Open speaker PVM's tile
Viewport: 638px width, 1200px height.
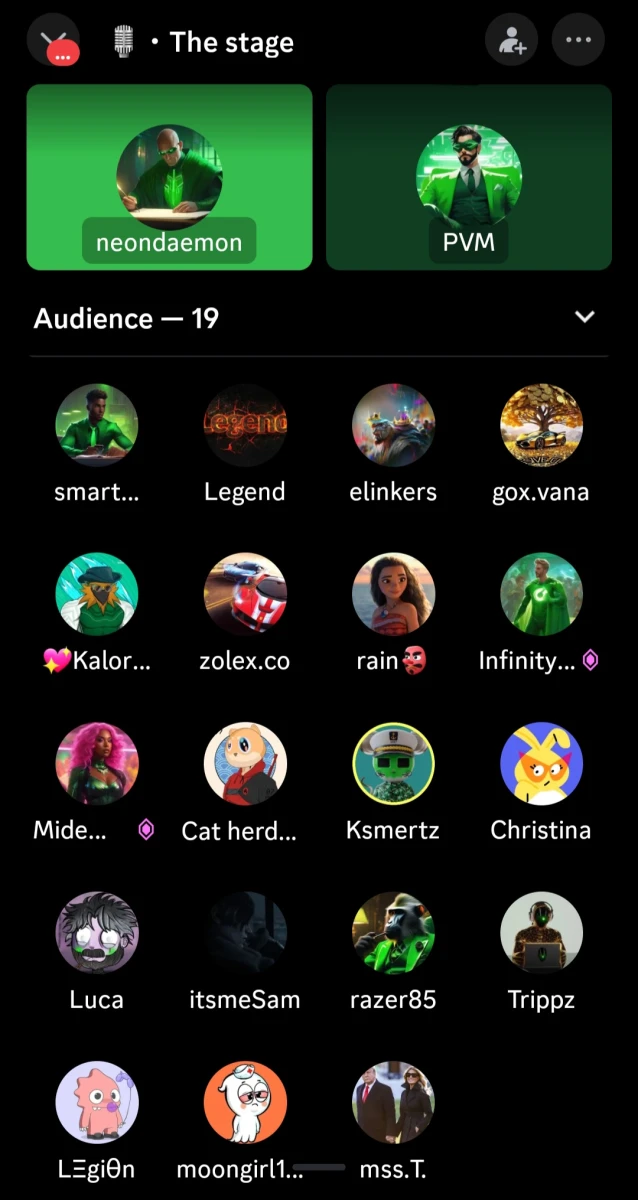(468, 177)
